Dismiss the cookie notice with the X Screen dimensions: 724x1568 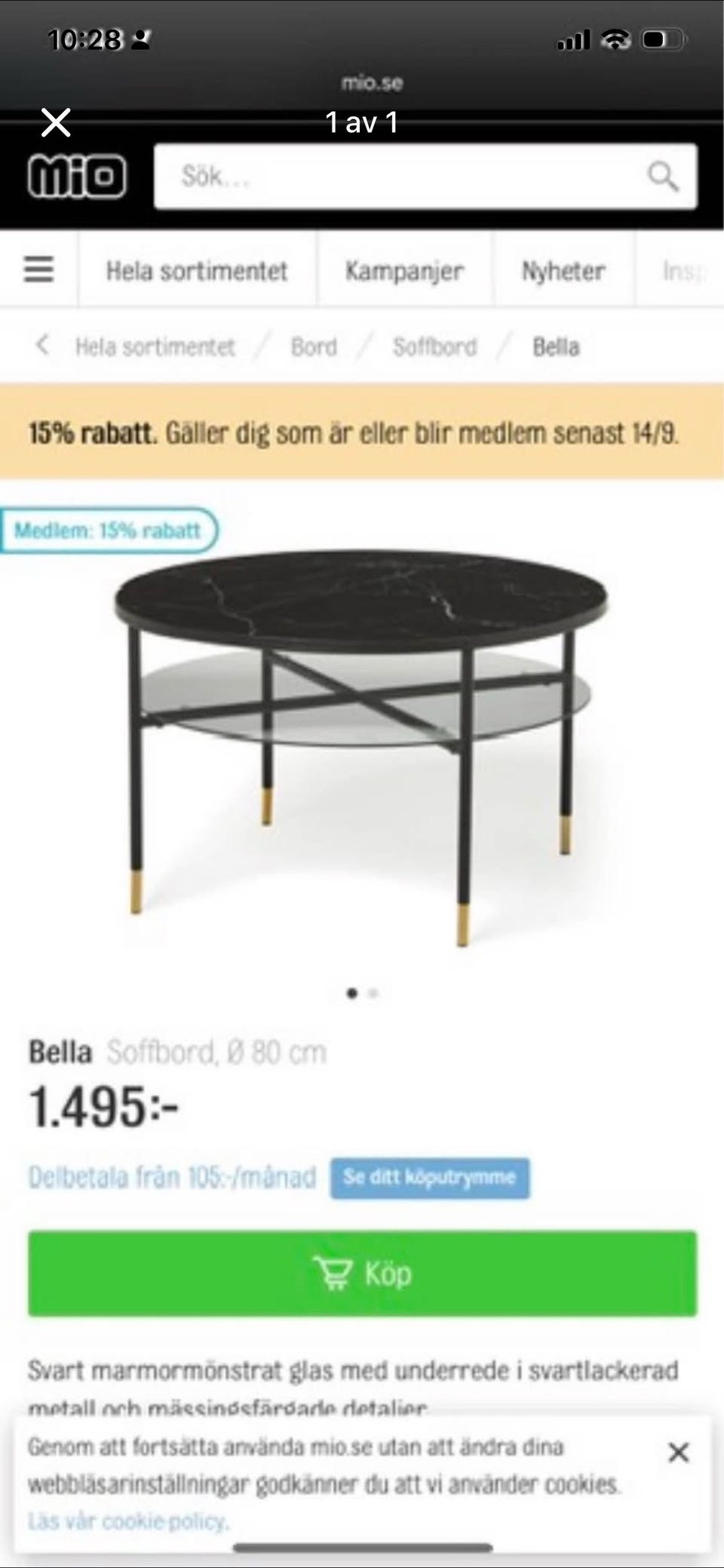click(x=678, y=1452)
